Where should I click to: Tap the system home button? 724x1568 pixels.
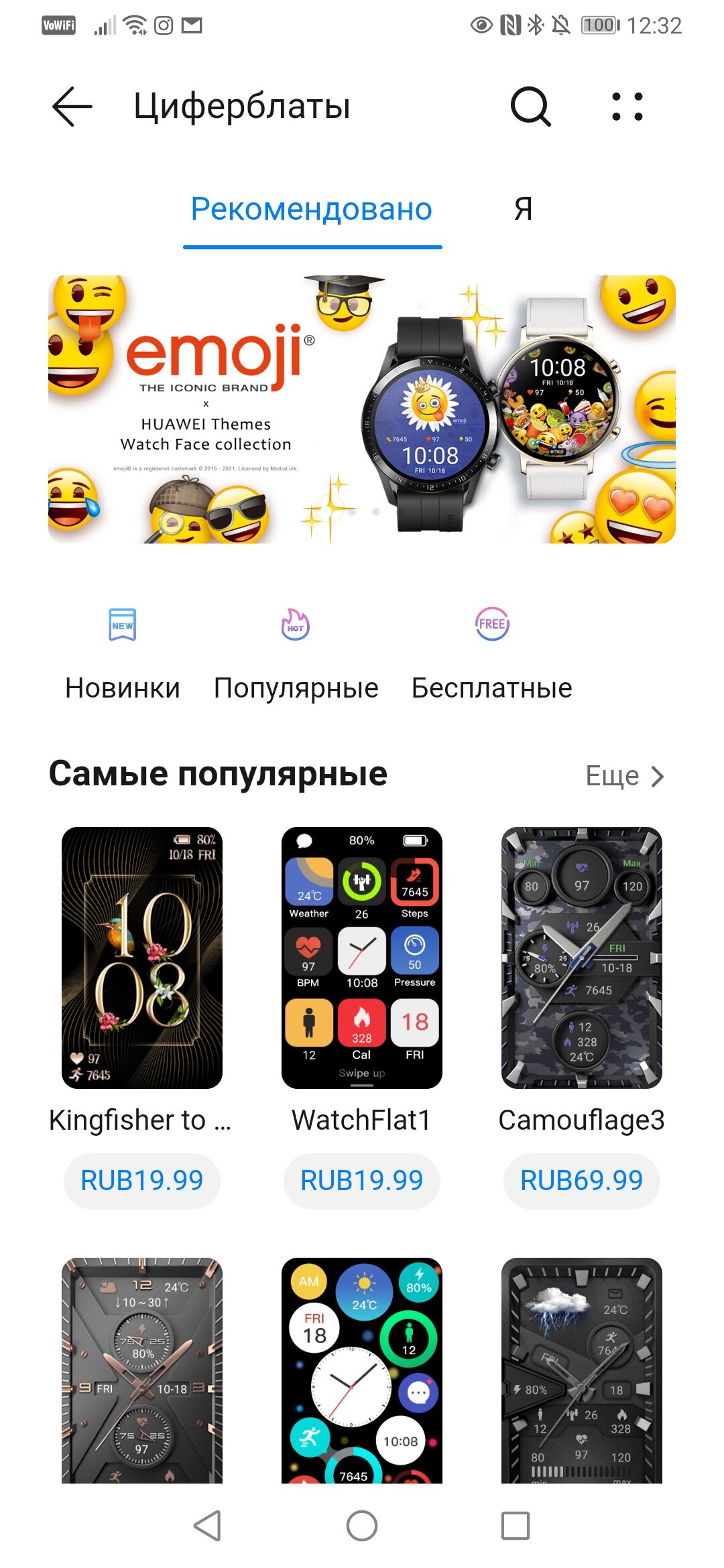[362, 1526]
